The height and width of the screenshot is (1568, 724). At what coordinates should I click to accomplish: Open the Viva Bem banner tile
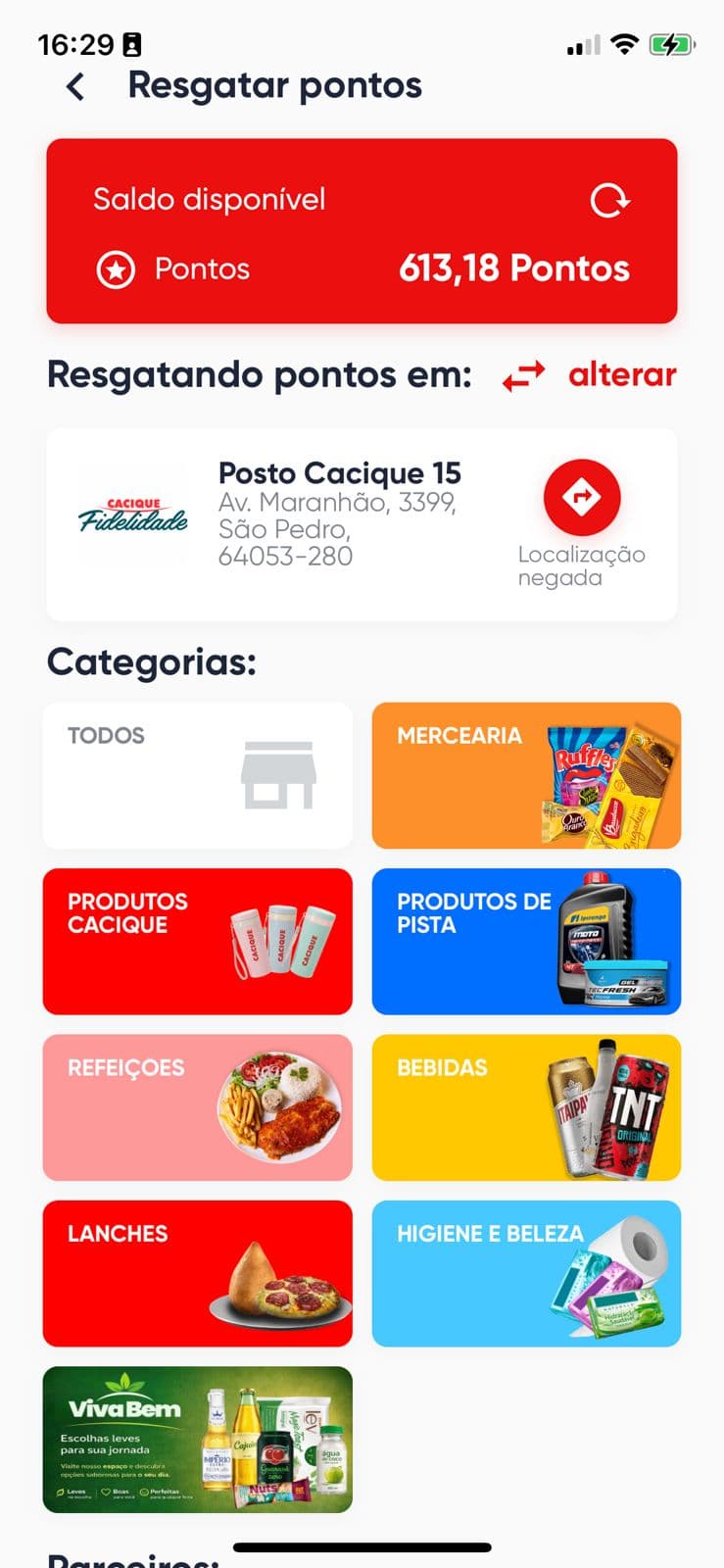(197, 1440)
